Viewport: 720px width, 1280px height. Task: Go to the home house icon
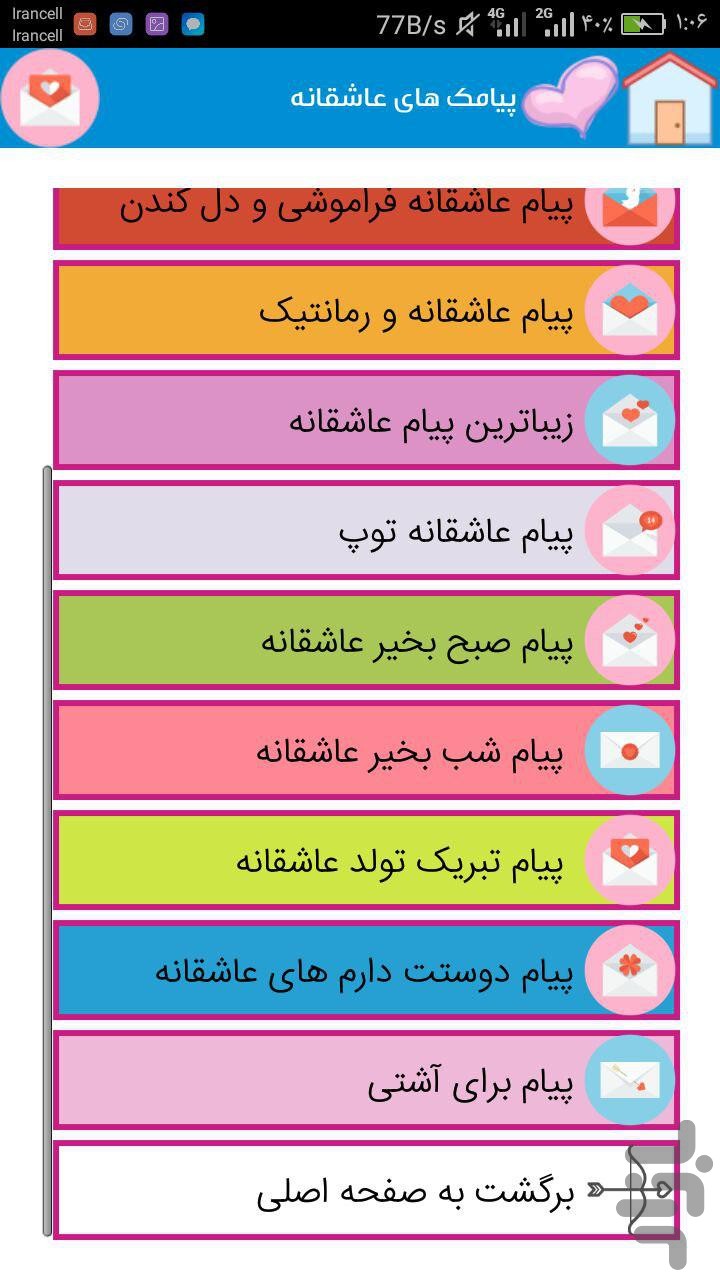pyautogui.click(x=670, y=98)
